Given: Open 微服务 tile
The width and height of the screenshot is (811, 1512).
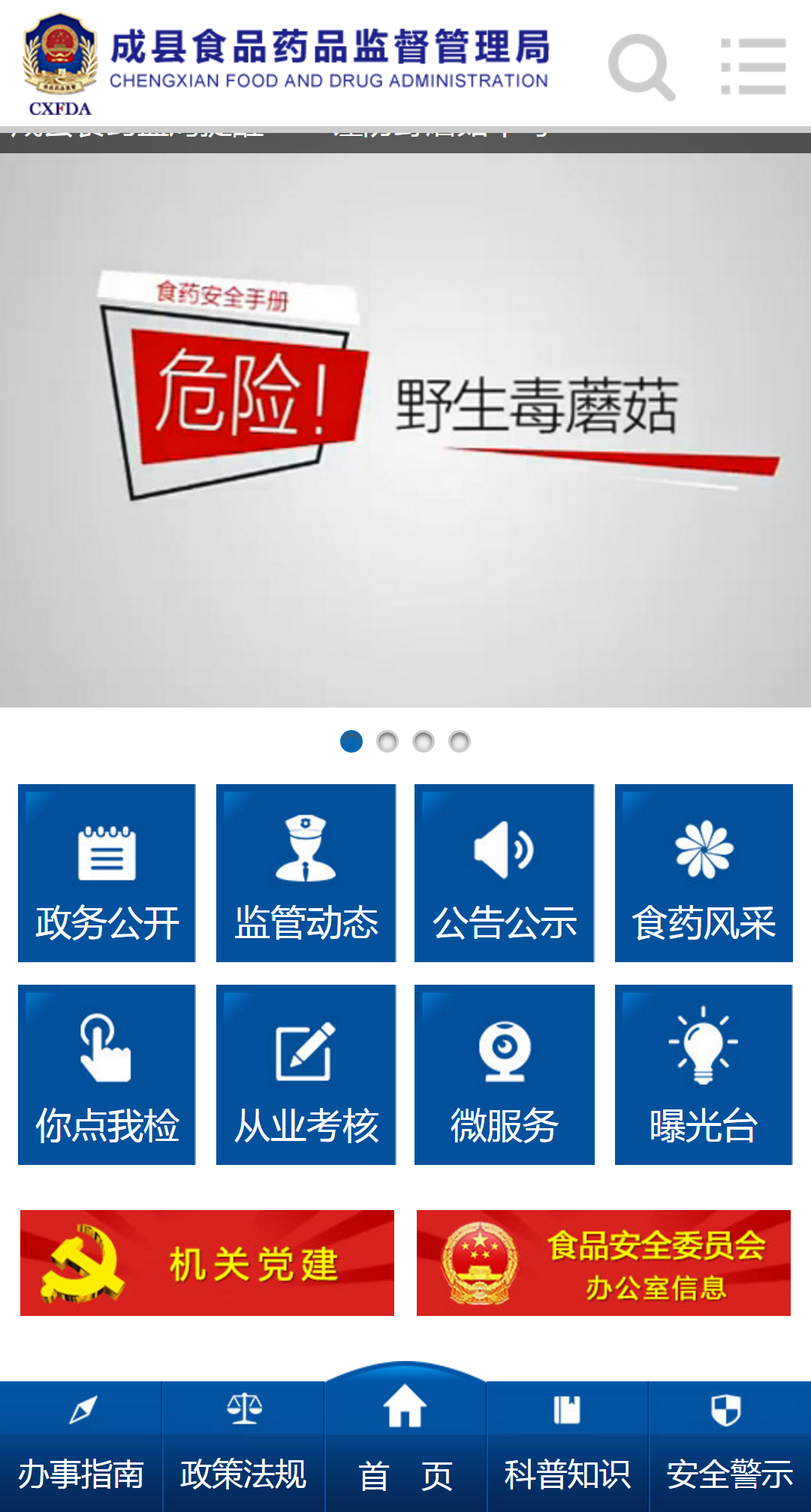Looking at the screenshot, I should click(504, 1074).
